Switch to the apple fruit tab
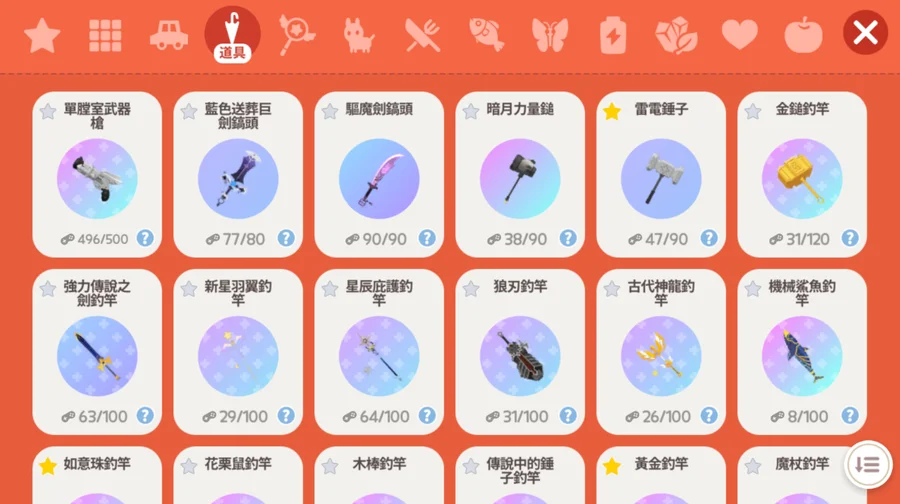 pyautogui.click(x=802, y=35)
